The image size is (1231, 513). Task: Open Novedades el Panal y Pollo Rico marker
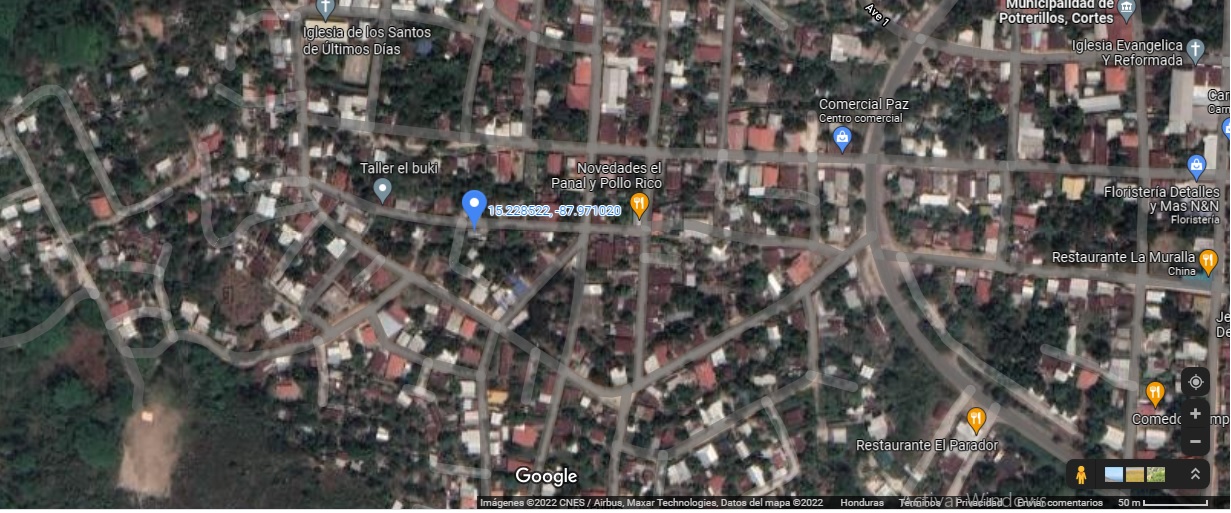[640, 204]
